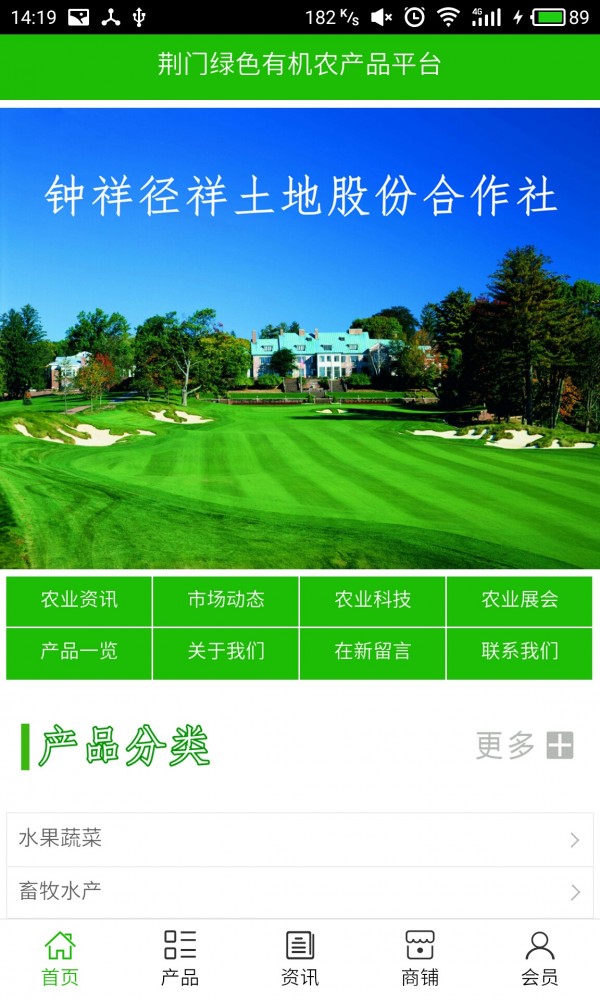The width and height of the screenshot is (600, 1000).
Task: View 产品一览 product overview
Action: pyautogui.click(x=79, y=652)
